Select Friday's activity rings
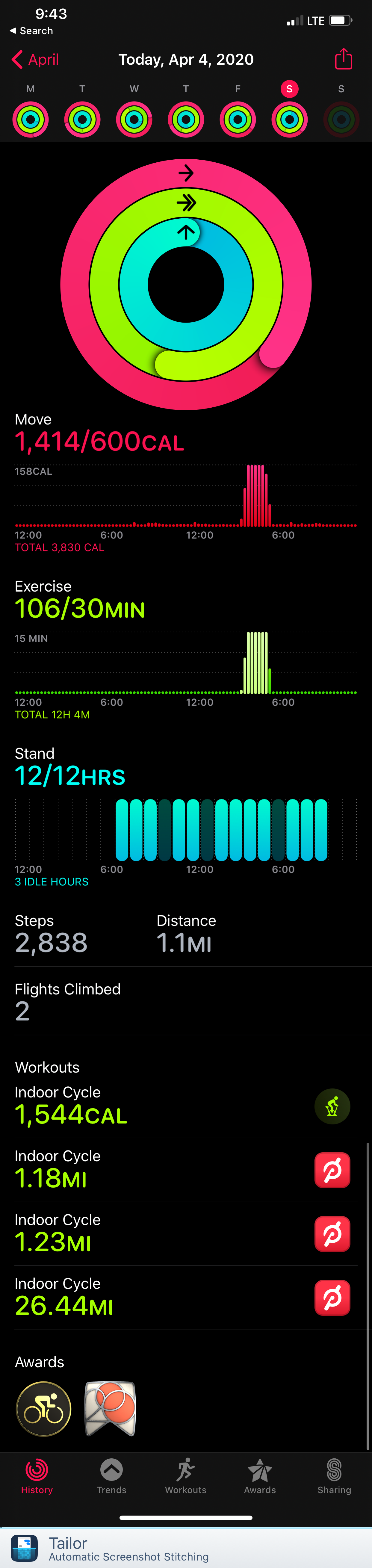The width and height of the screenshot is (372, 1568). [x=238, y=119]
